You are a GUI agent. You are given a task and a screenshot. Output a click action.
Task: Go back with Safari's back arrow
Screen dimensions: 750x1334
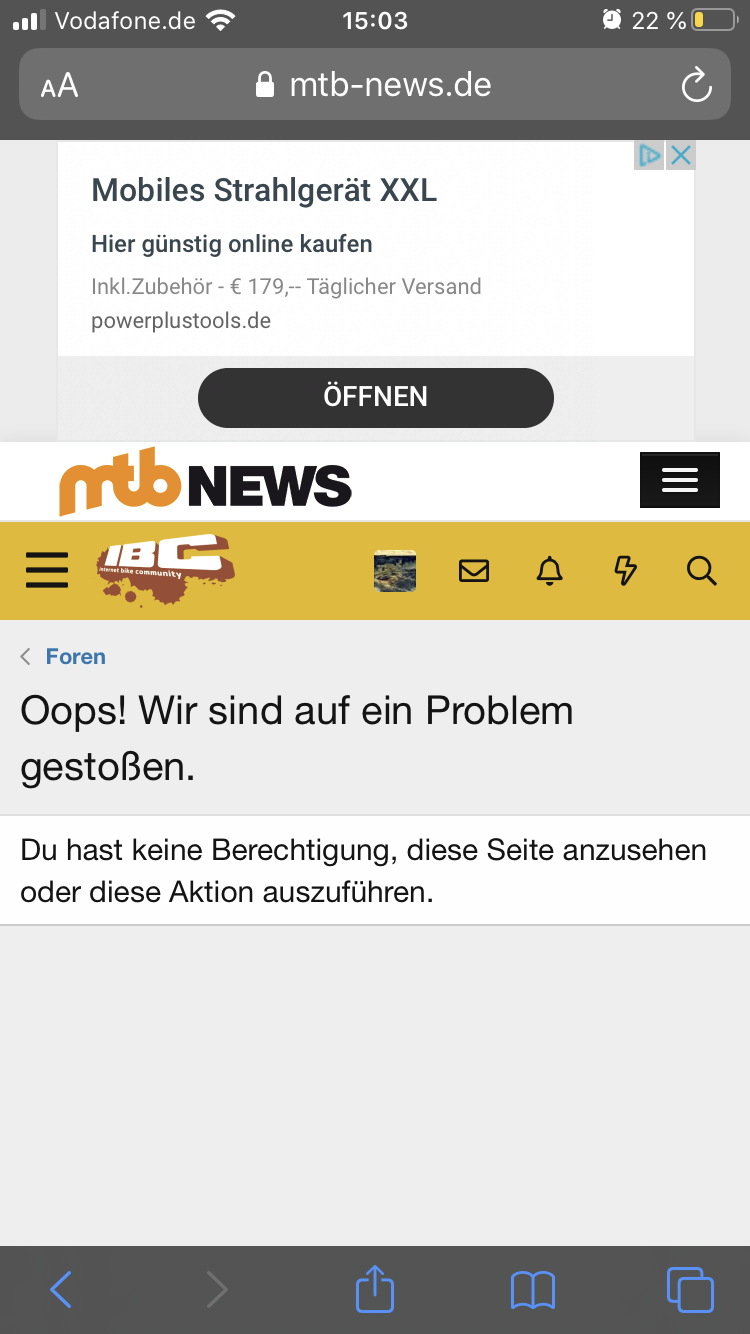point(61,1289)
